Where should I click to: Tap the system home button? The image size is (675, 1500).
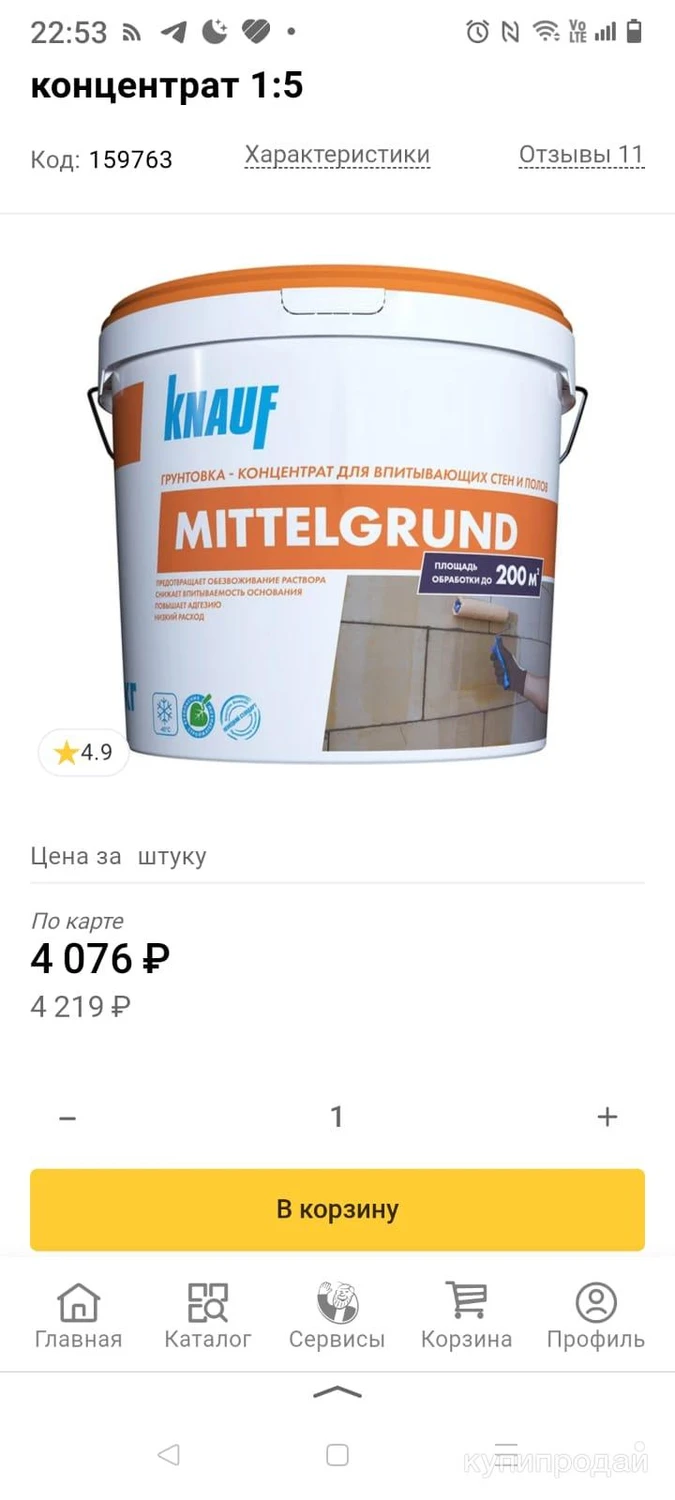click(337, 1455)
